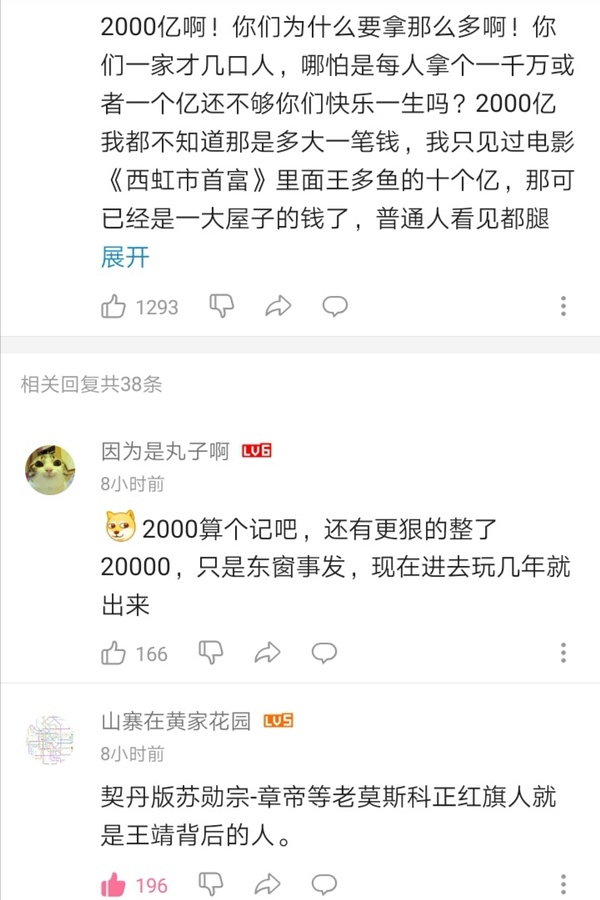
Task: Open 因为是丸子啊's profile avatar
Action: (50, 467)
